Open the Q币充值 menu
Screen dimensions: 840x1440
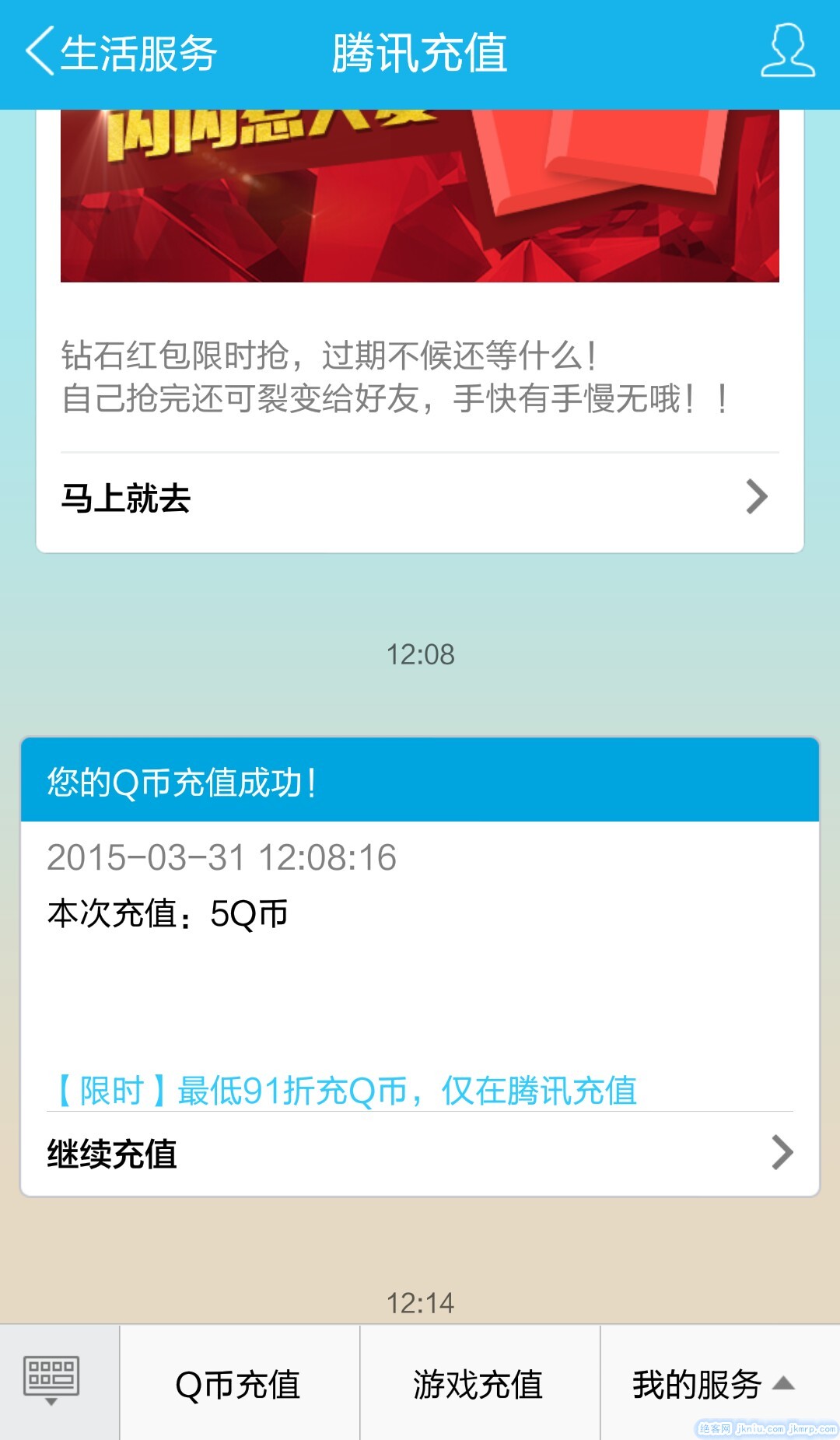pyautogui.click(x=239, y=1385)
